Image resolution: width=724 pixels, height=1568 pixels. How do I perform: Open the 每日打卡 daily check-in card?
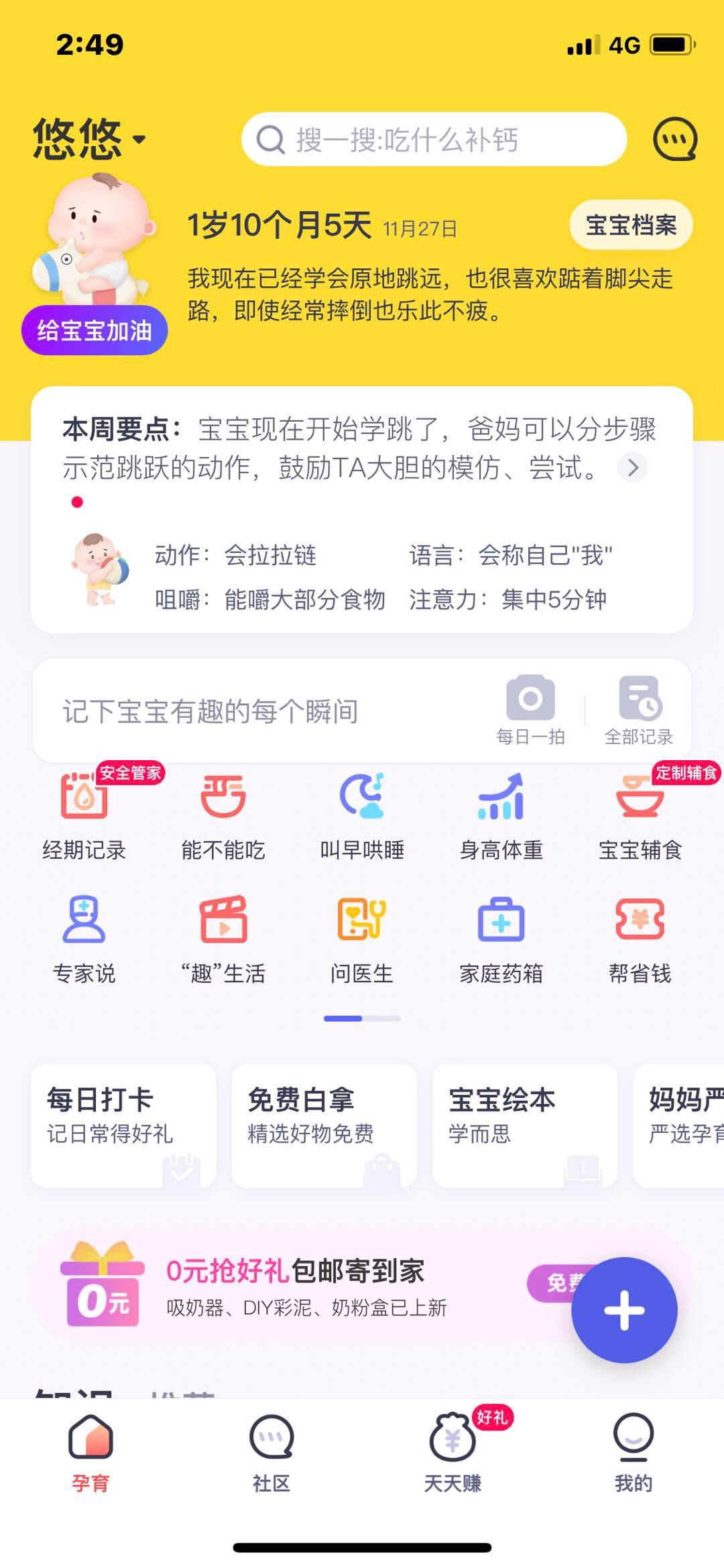point(123,1125)
